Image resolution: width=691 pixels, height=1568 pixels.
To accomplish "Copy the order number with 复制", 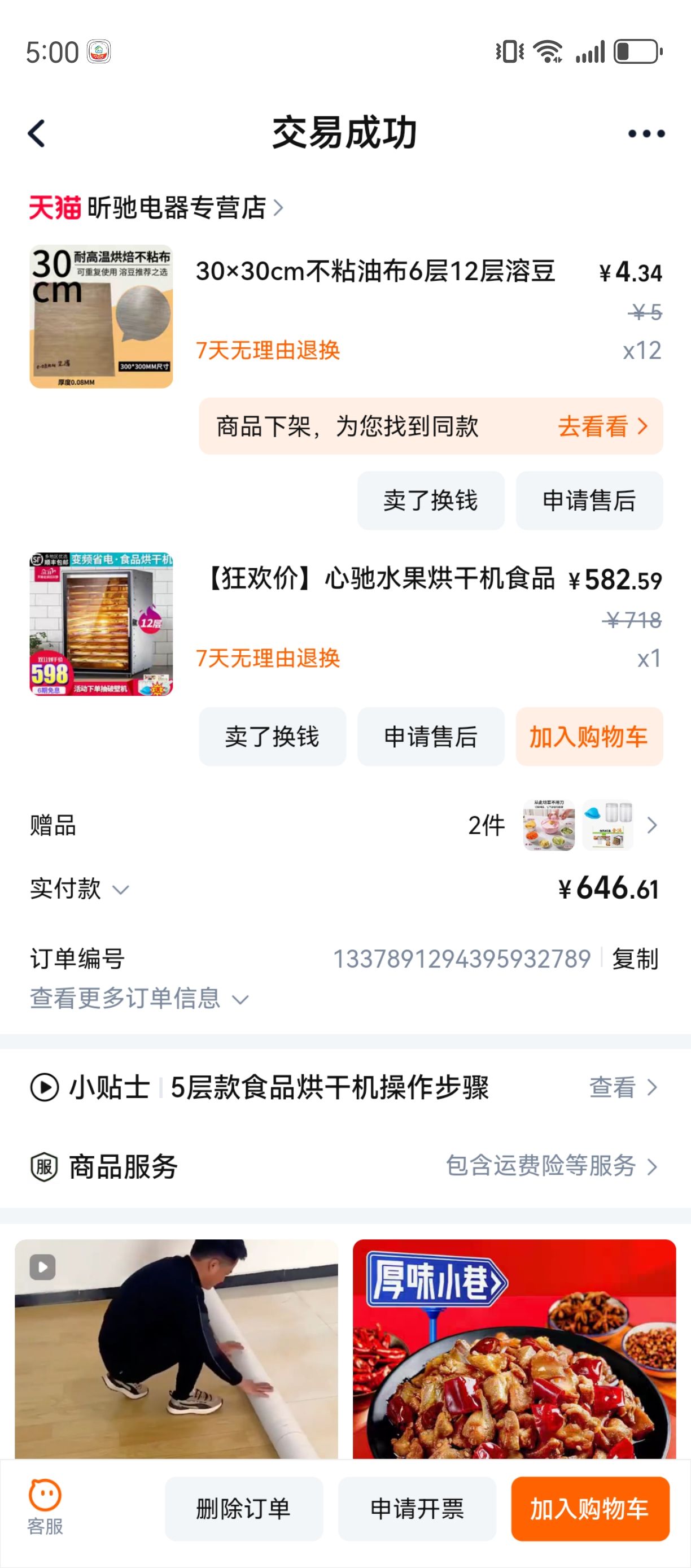I will coord(635,959).
